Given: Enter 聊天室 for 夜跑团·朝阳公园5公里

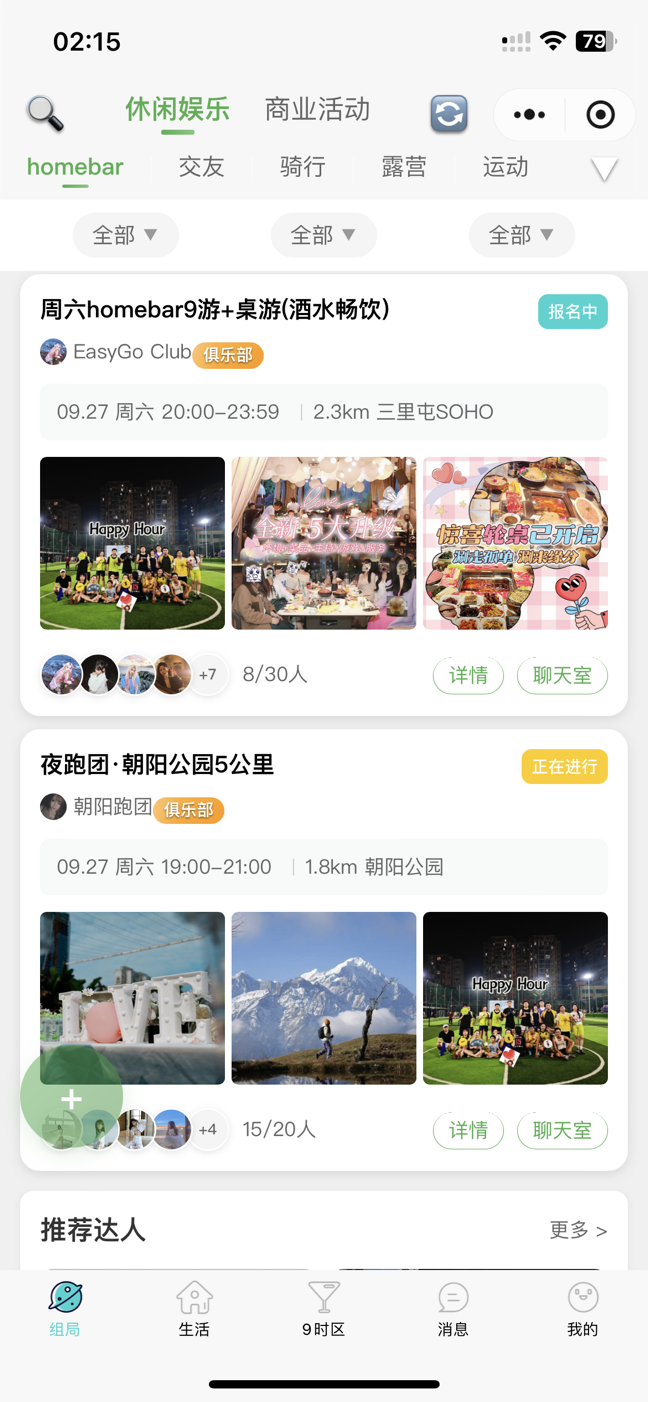Looking at the screenshot, I should 562,1131.
